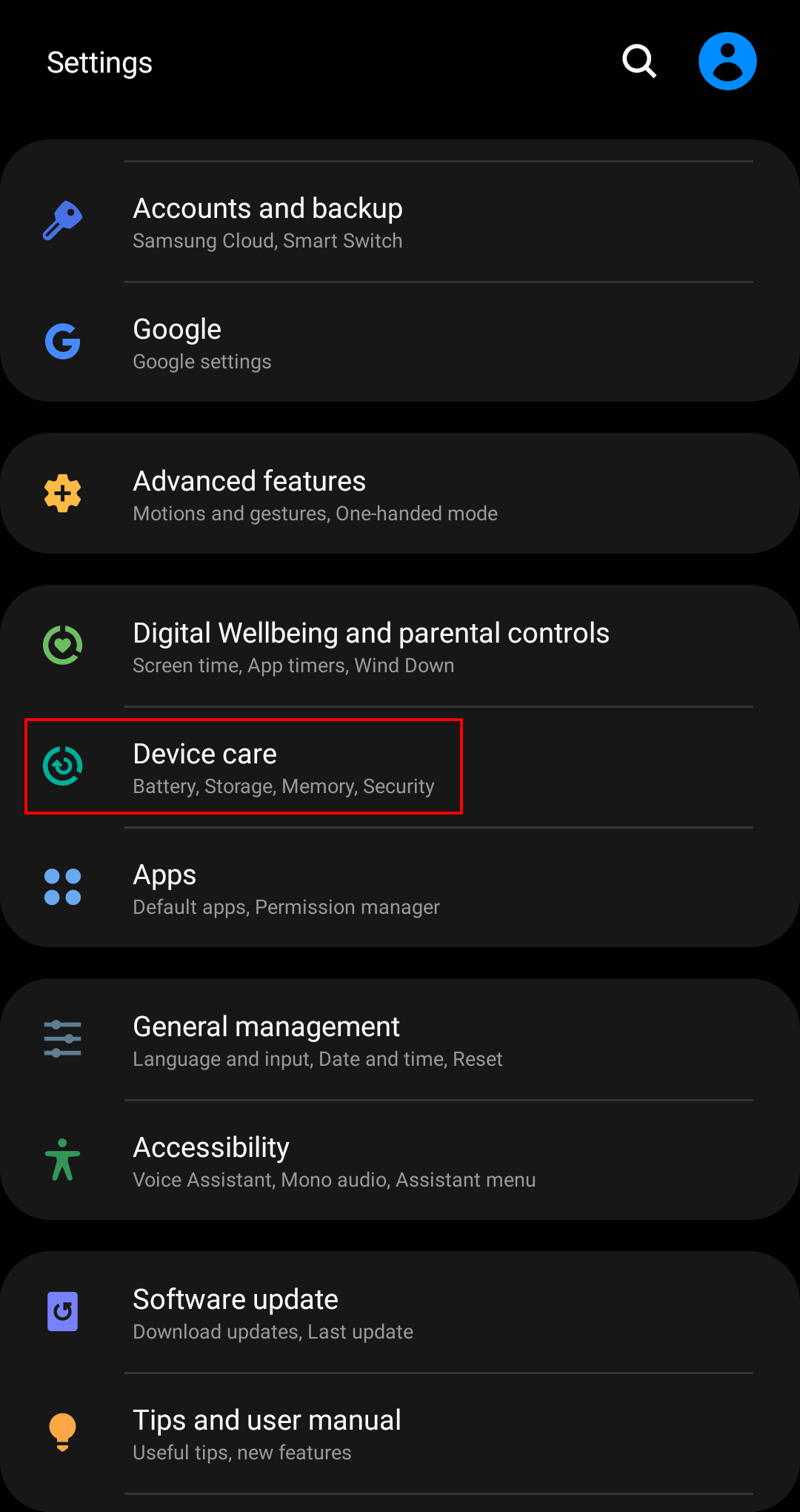Go to Advanced features
Viewport: 800px width, 1512px height.
400,495
